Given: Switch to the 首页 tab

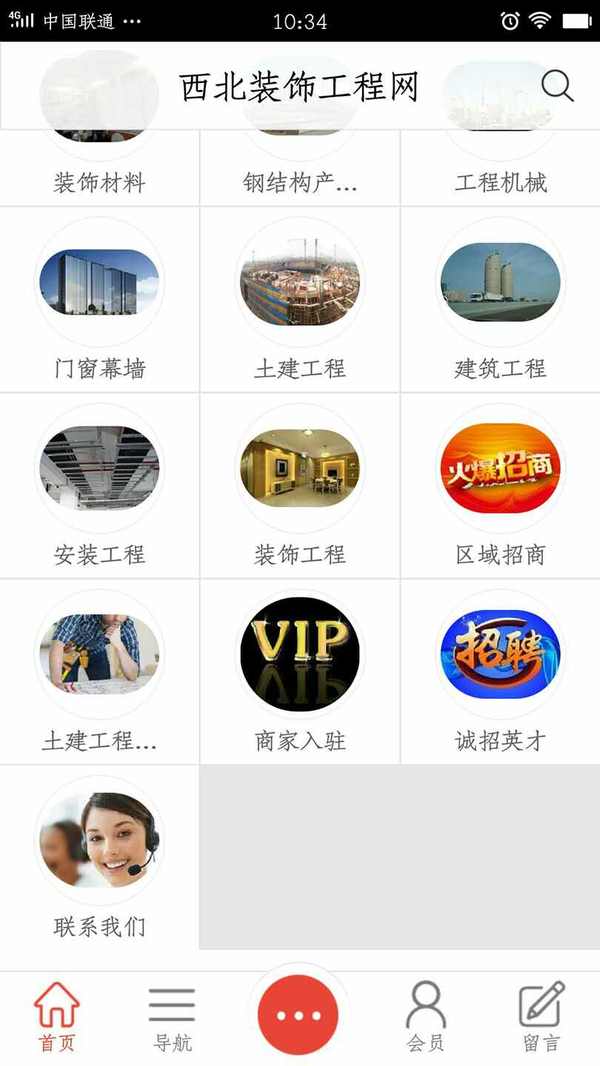Looking at the screenshot, I should pos(57,1015).
